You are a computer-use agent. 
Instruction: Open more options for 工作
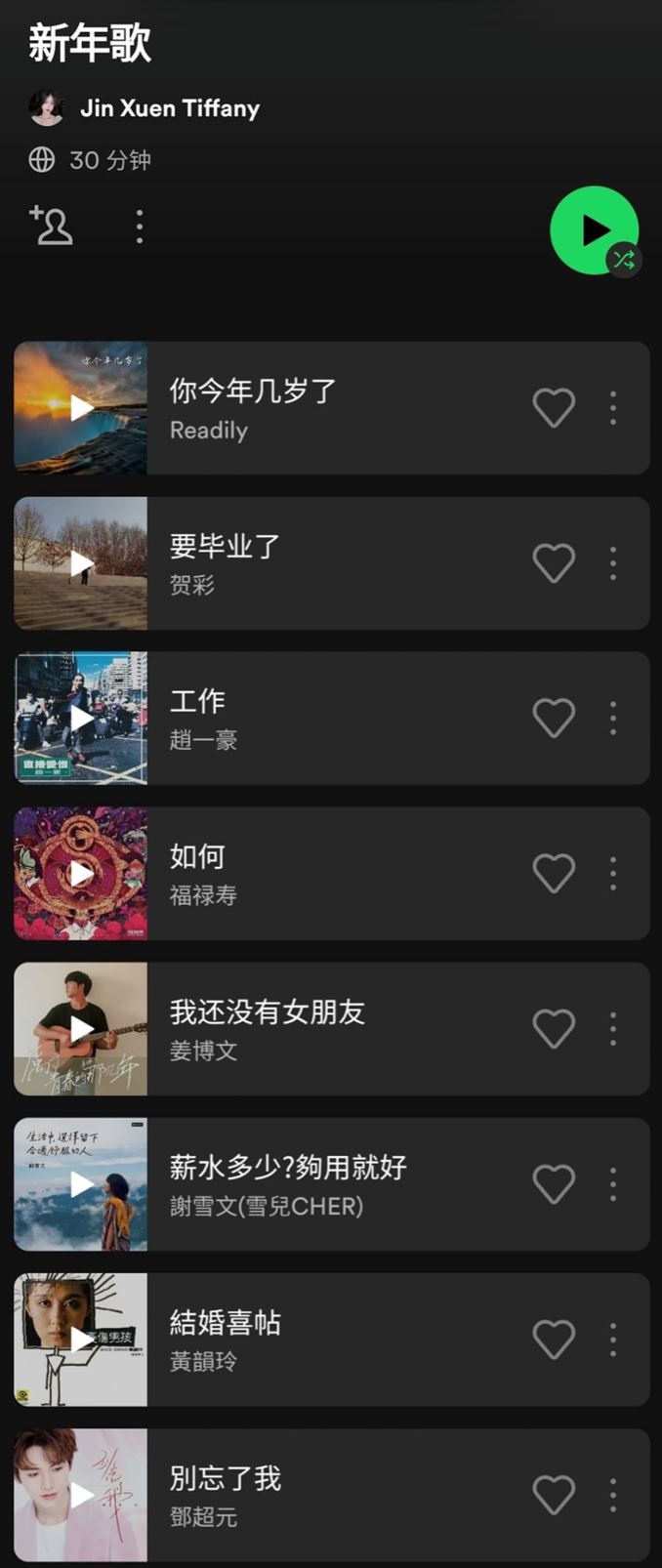pos(613,719)
